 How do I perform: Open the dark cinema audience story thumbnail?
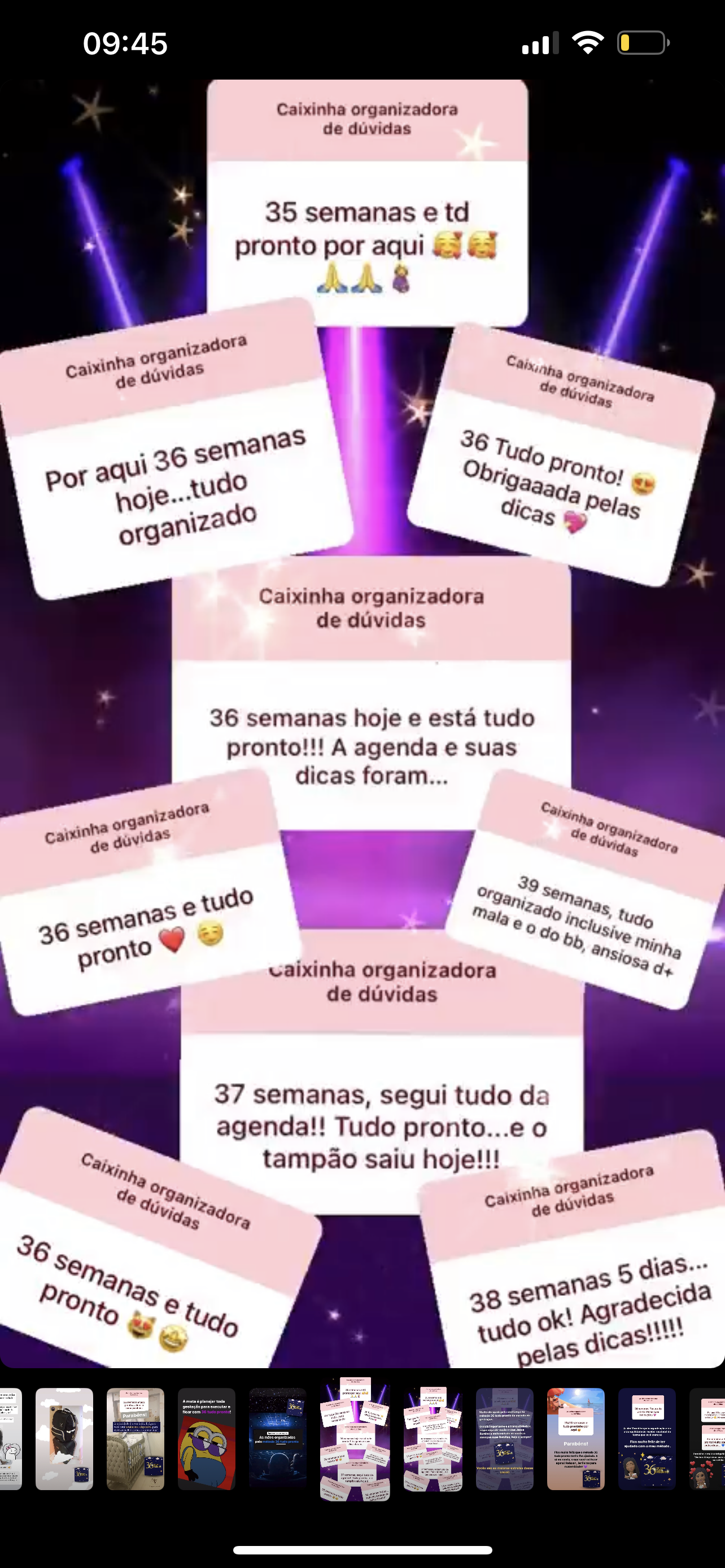click(x=278, y=1438)
